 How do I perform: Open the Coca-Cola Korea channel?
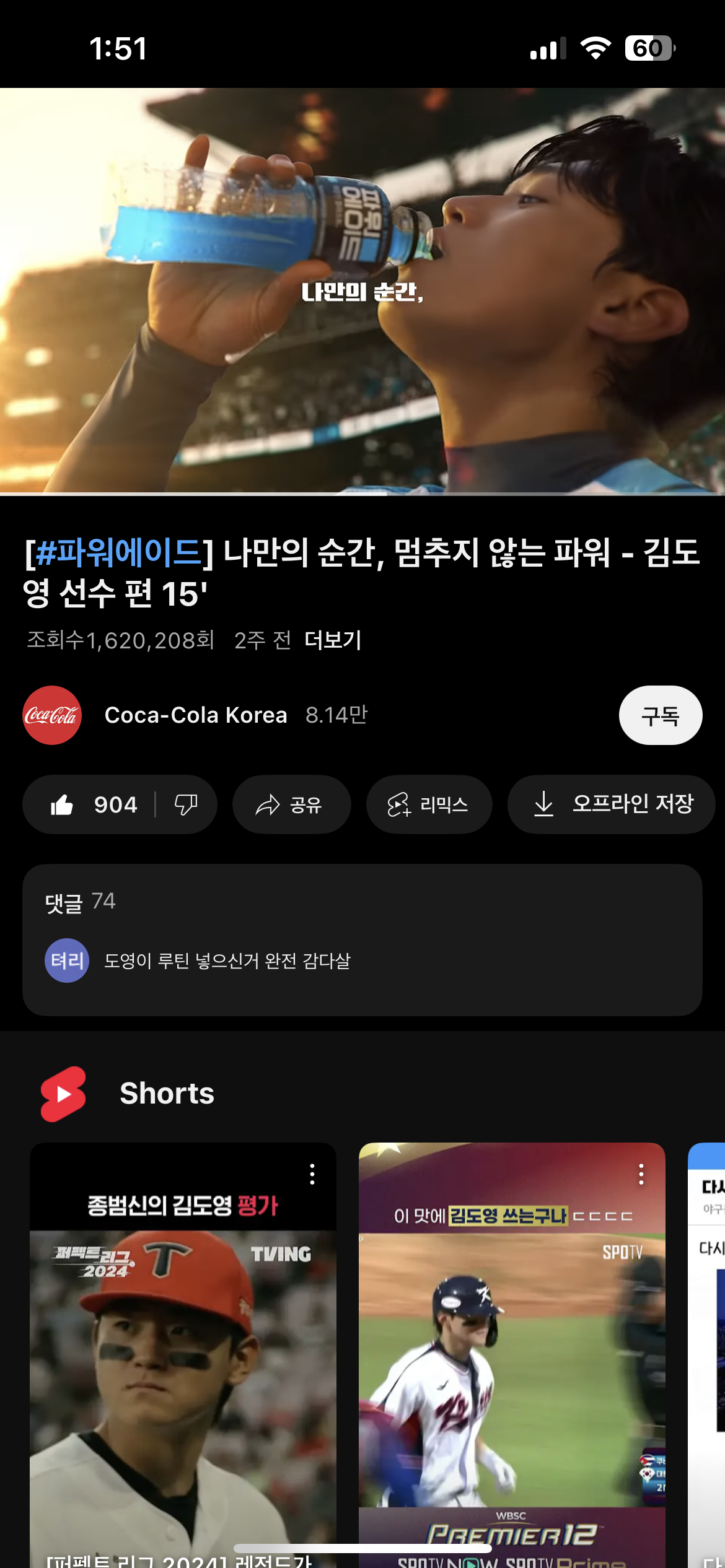[195, 715]
